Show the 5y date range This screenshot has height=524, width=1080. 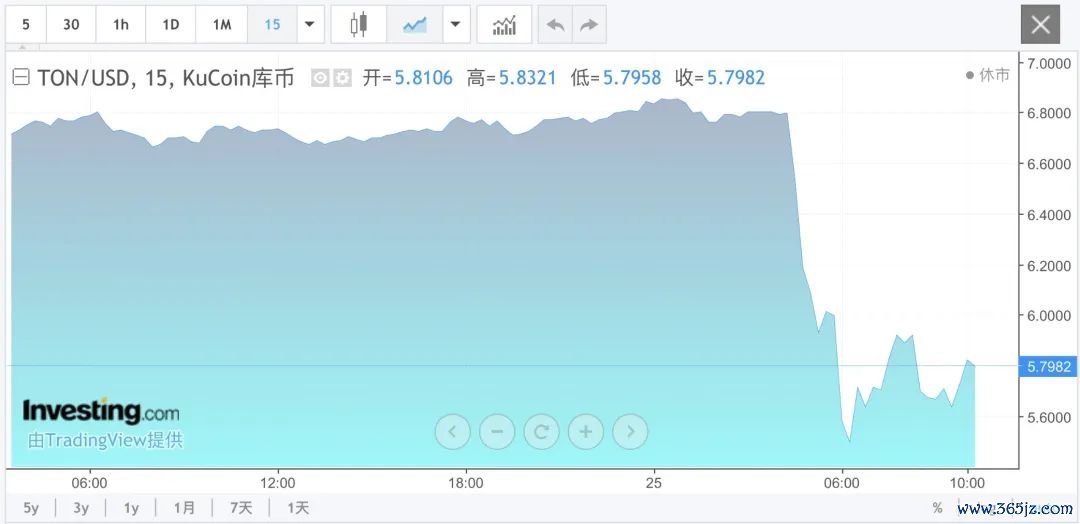pyautogui.click(x=31, y=508)
